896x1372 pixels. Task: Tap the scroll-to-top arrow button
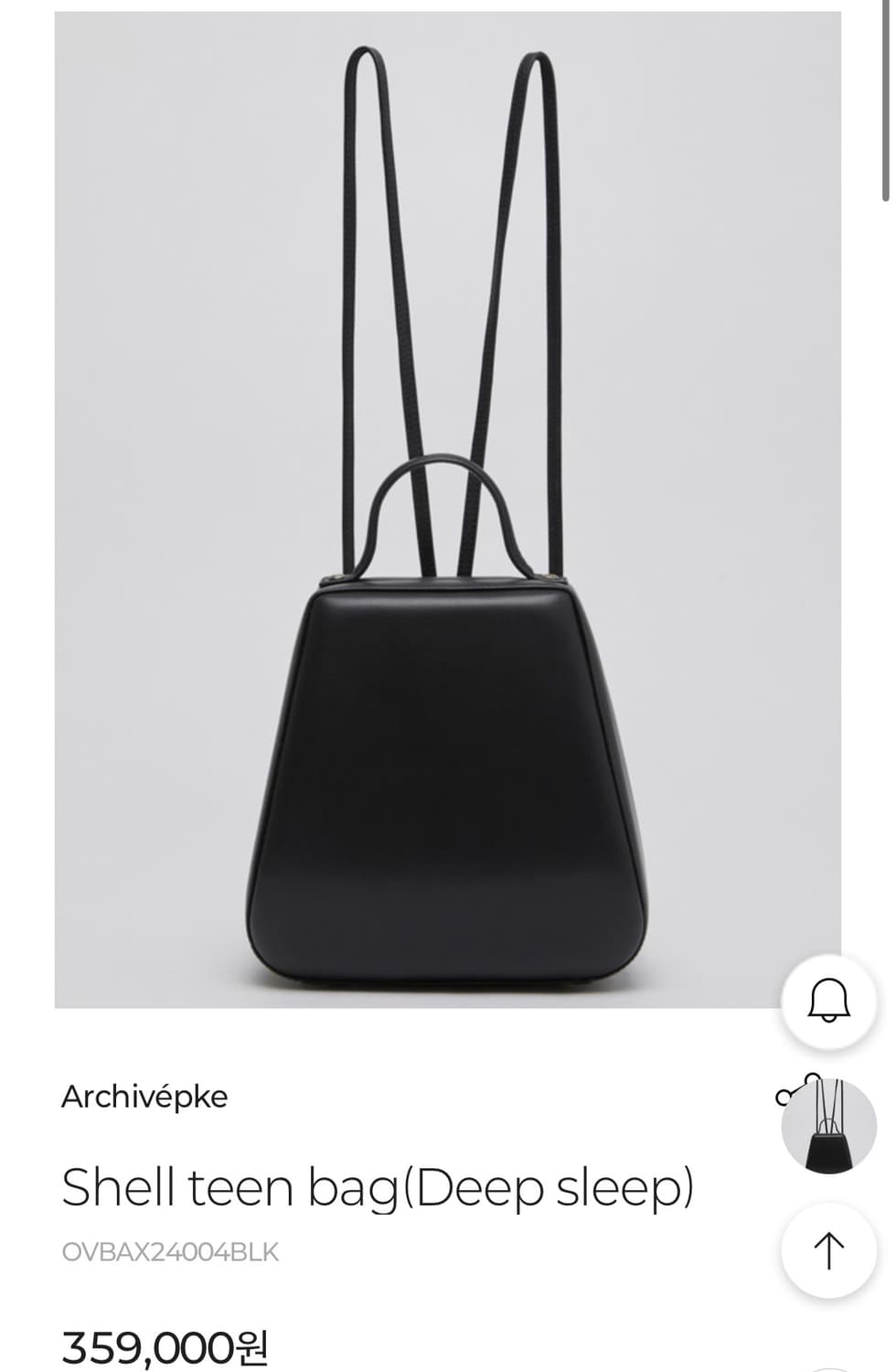pos(828,1250)
